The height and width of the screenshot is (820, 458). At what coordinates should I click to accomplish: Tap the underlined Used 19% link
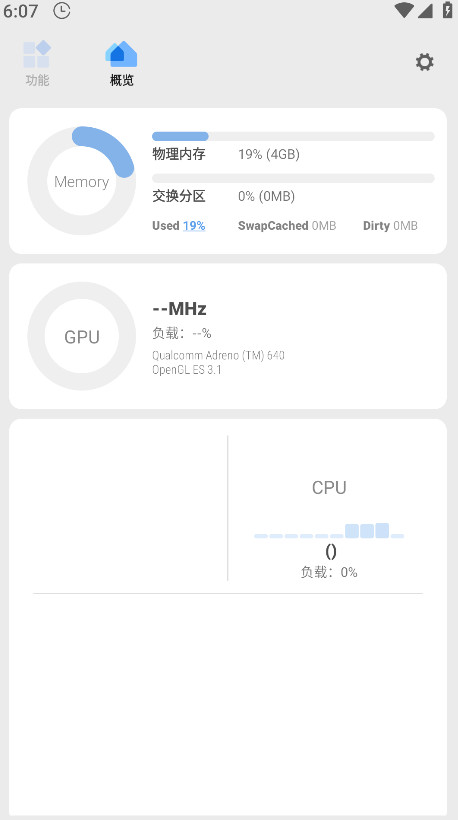tap(194, 225)
